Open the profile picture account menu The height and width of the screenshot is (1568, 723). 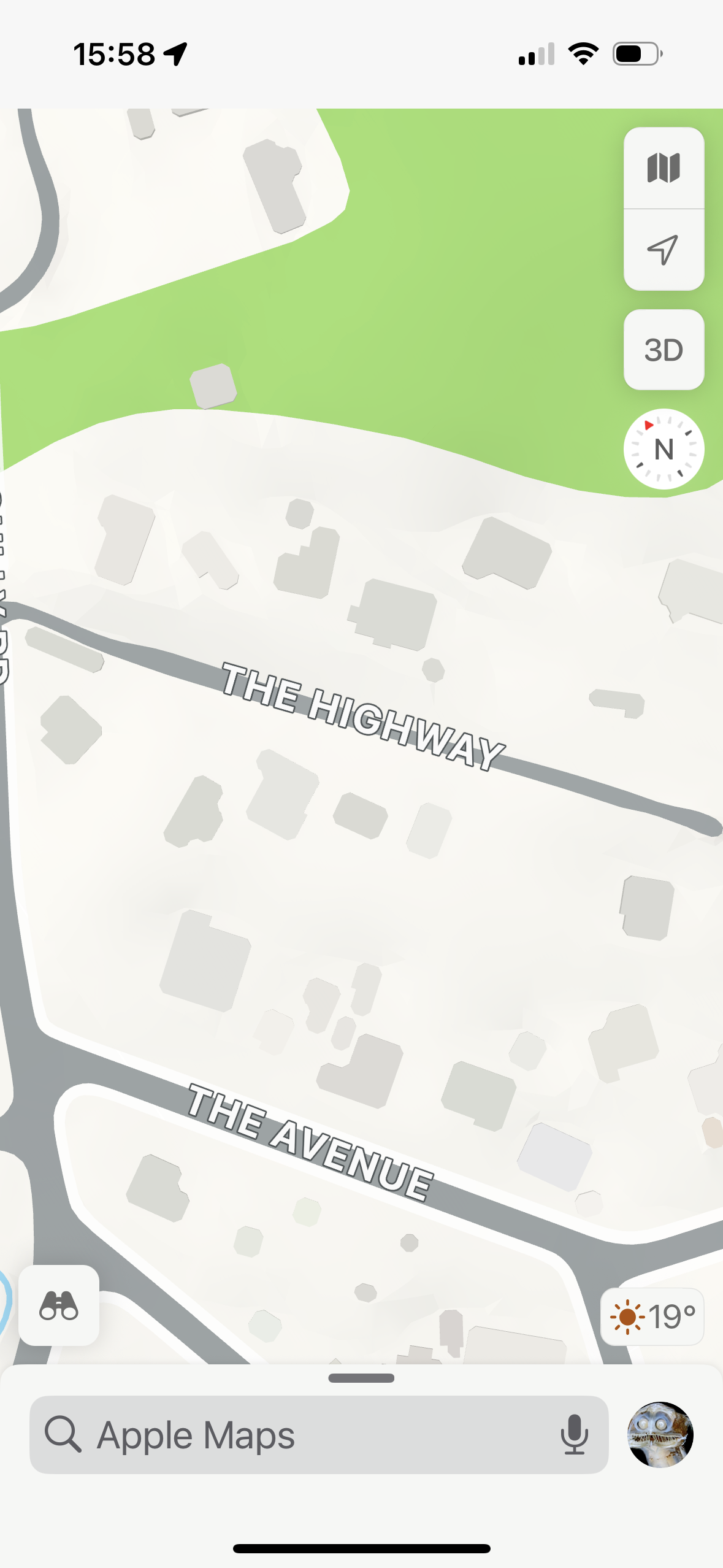tap(660, 1434)
